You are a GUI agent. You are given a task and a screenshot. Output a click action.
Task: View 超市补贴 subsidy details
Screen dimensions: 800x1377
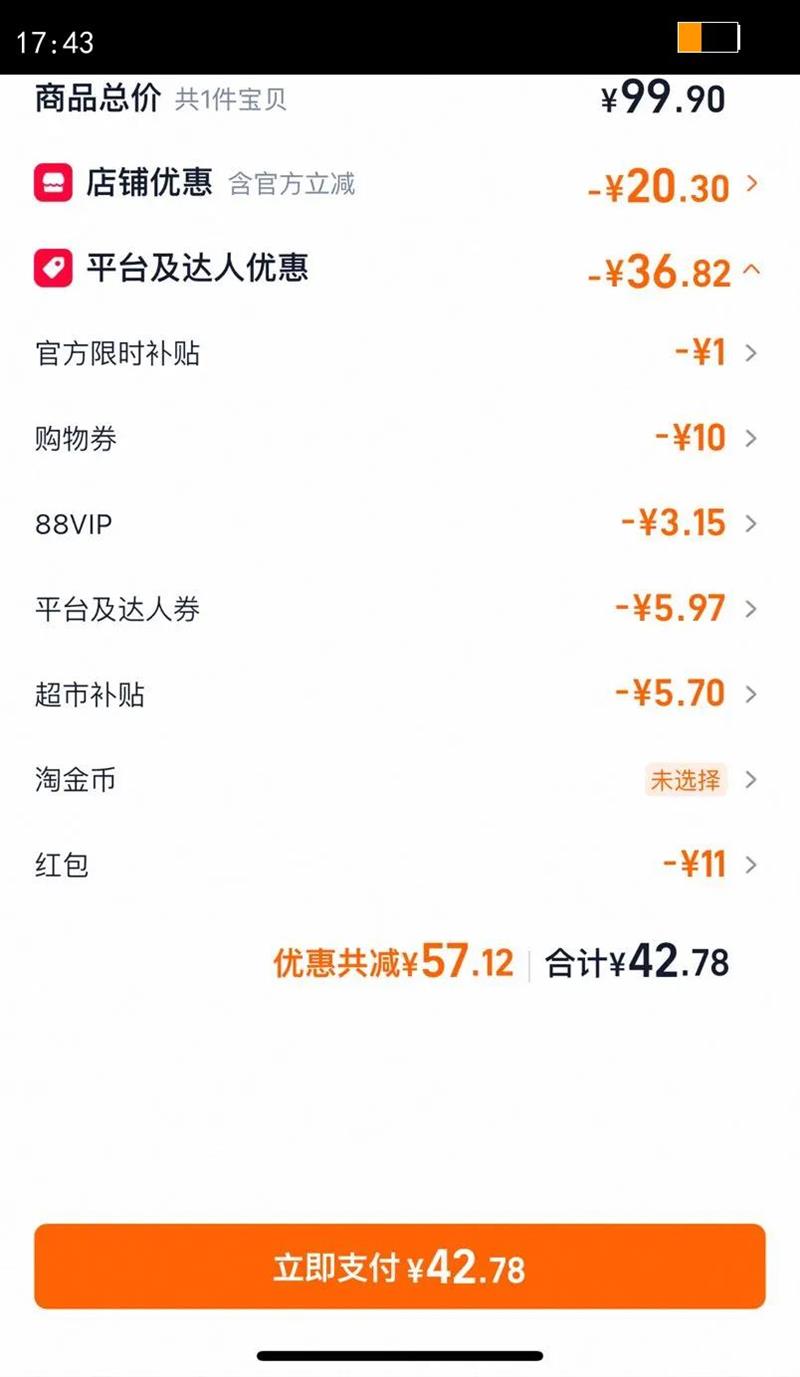coord(751,694)
